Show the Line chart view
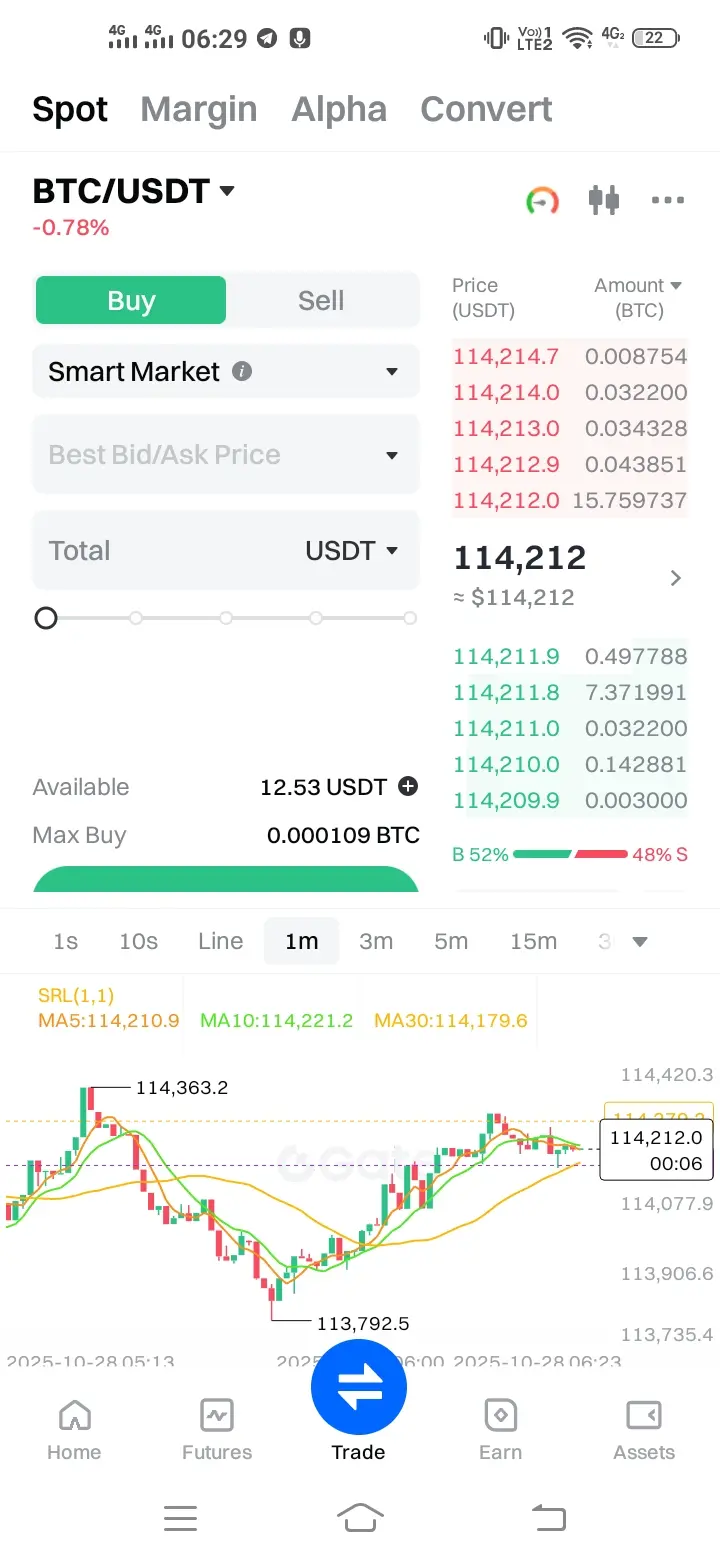720x1560 pixels. pos(220,941)
